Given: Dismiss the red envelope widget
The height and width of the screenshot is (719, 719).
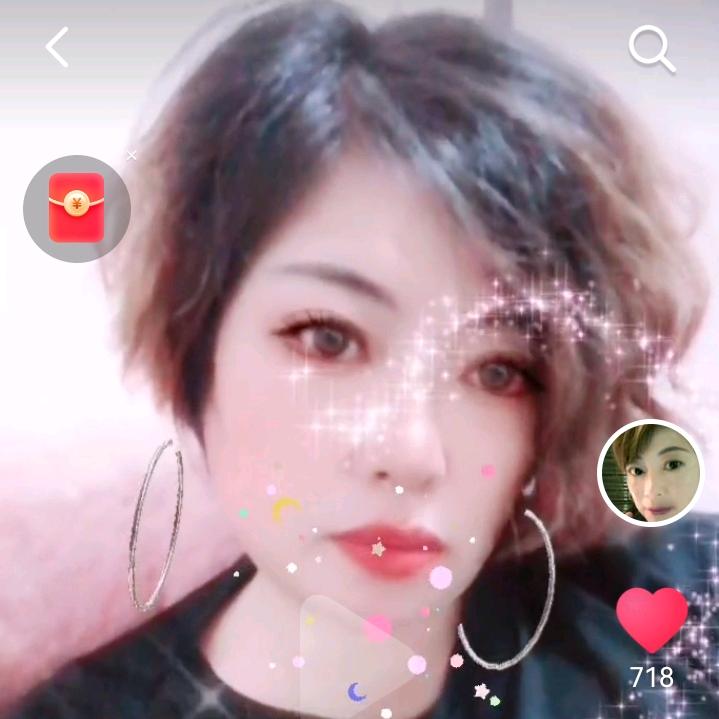Looking at the screenshot, I should pos(131,155).
